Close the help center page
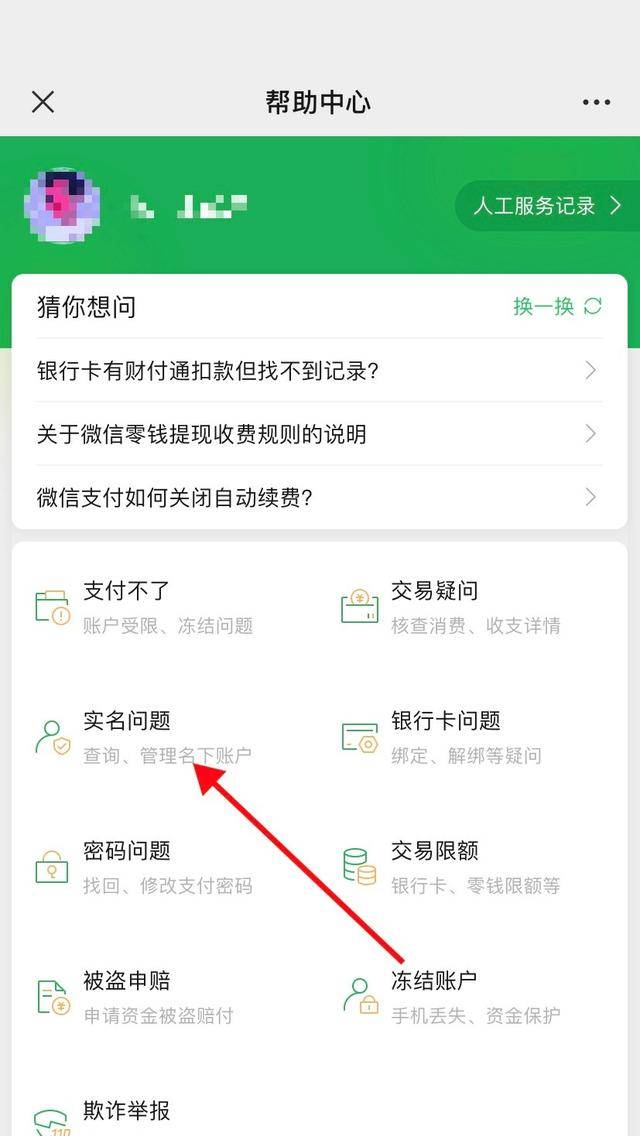640x1136 pixels. click(43, 101)
